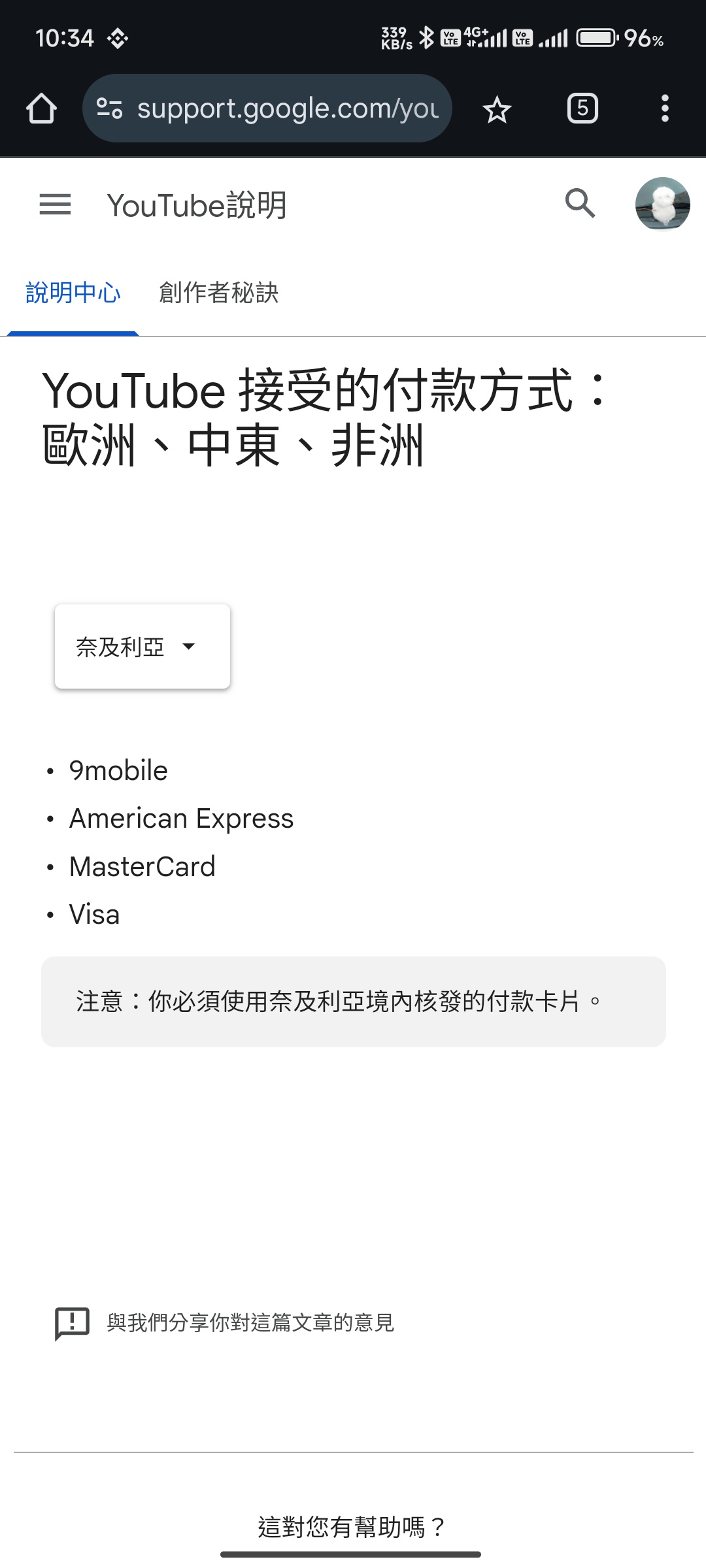Tap 與我們分享你對這篇文章的意見 feedback link
The height and width of the screenshot is (1568, 706).
point(250,1322)
